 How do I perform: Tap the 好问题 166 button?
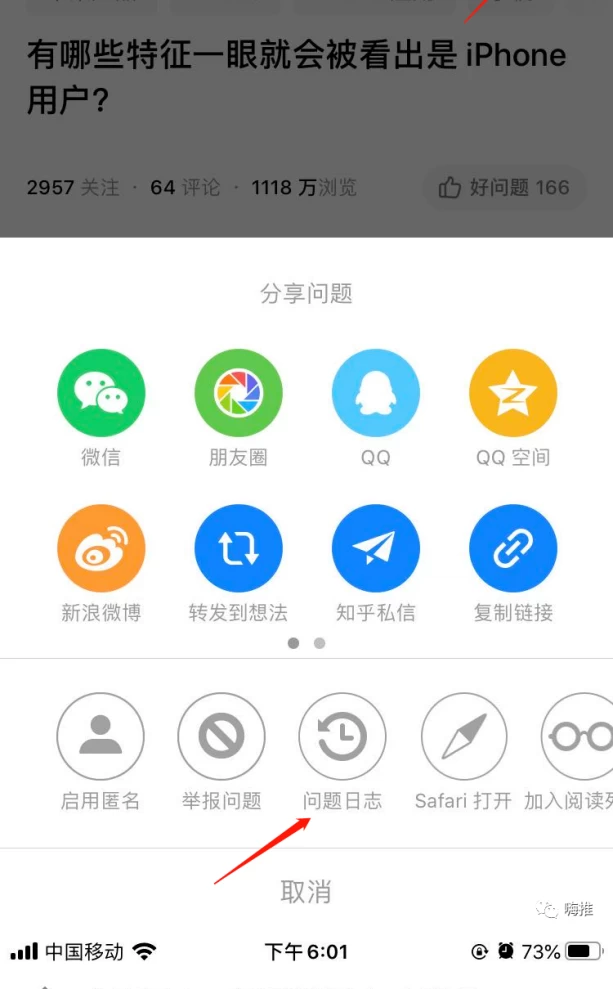[504, 187]
